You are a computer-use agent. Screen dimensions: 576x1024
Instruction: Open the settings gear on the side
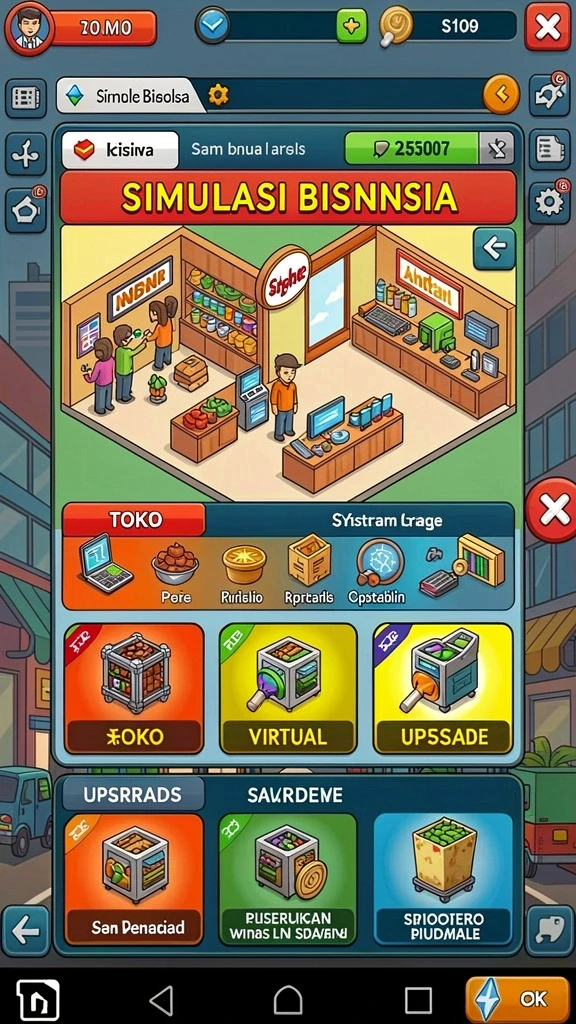[548, 201]
